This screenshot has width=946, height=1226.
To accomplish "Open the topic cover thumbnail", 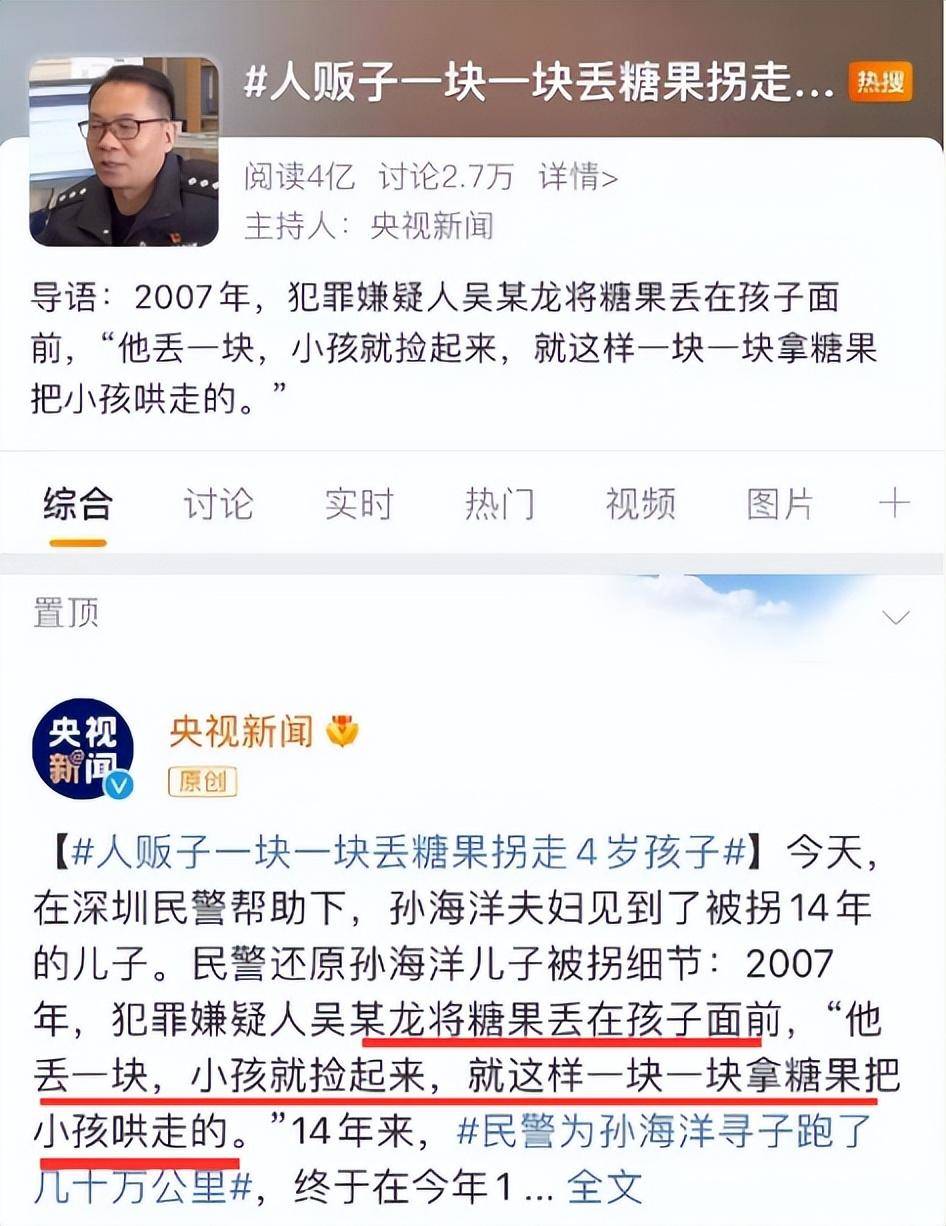I will pyautogui.click(x=124, y=152).
